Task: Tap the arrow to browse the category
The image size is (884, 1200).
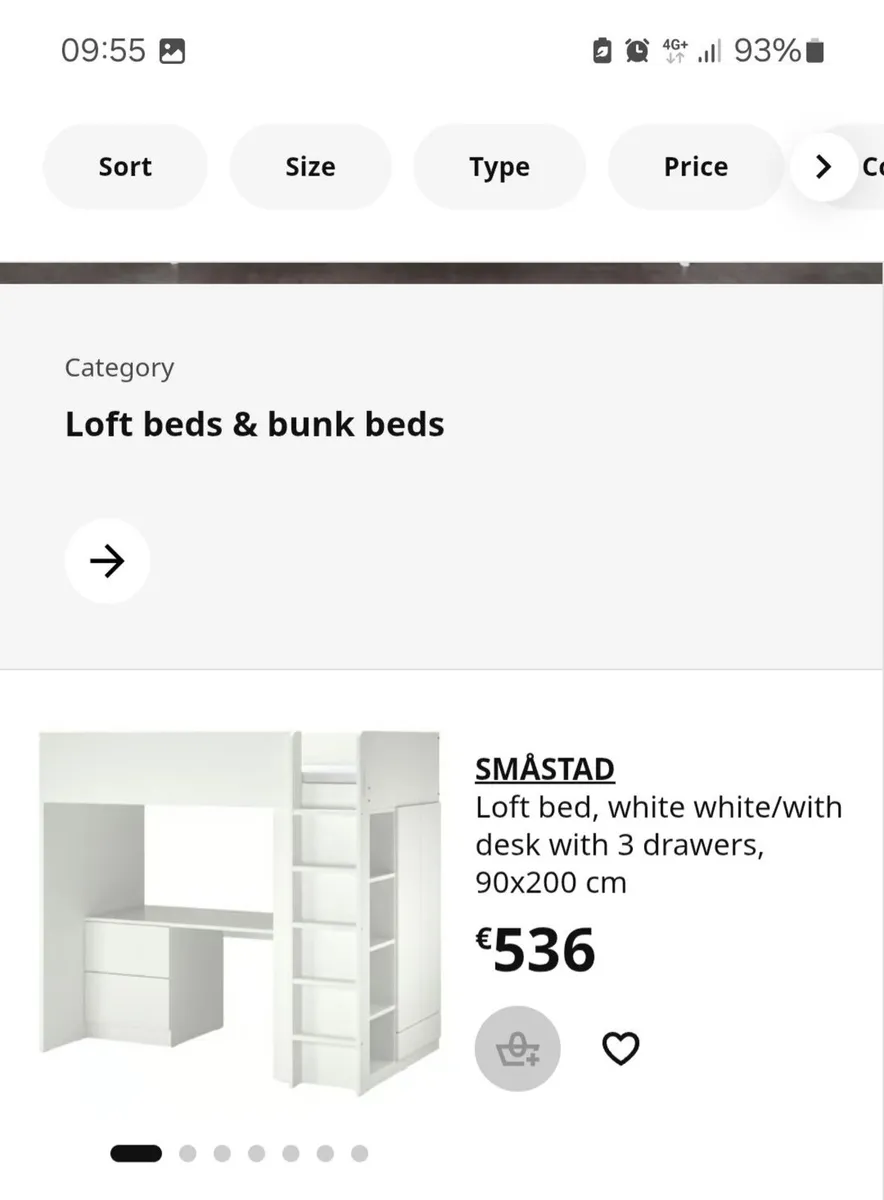Action: [107, 561]
